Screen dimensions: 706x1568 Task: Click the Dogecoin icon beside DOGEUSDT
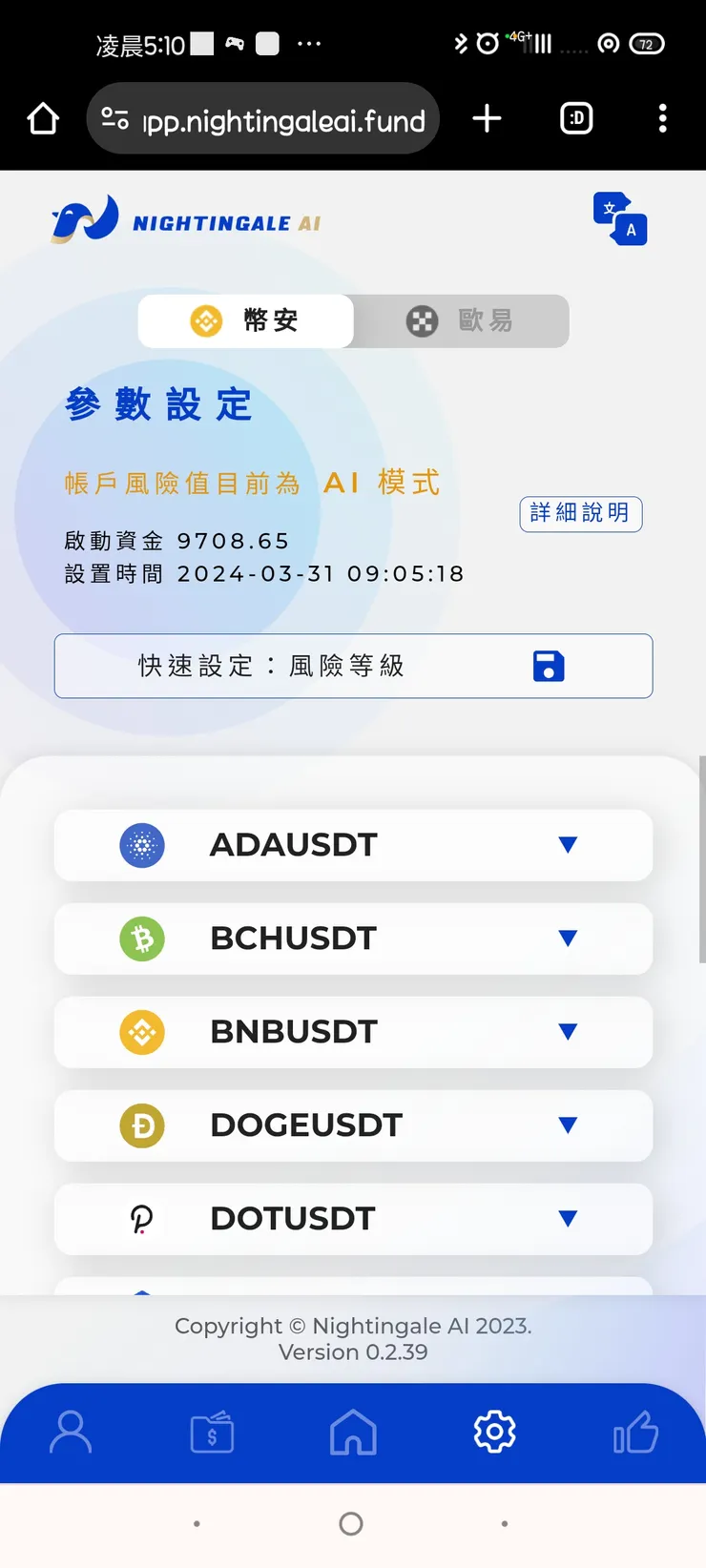tap(142, 1125)
